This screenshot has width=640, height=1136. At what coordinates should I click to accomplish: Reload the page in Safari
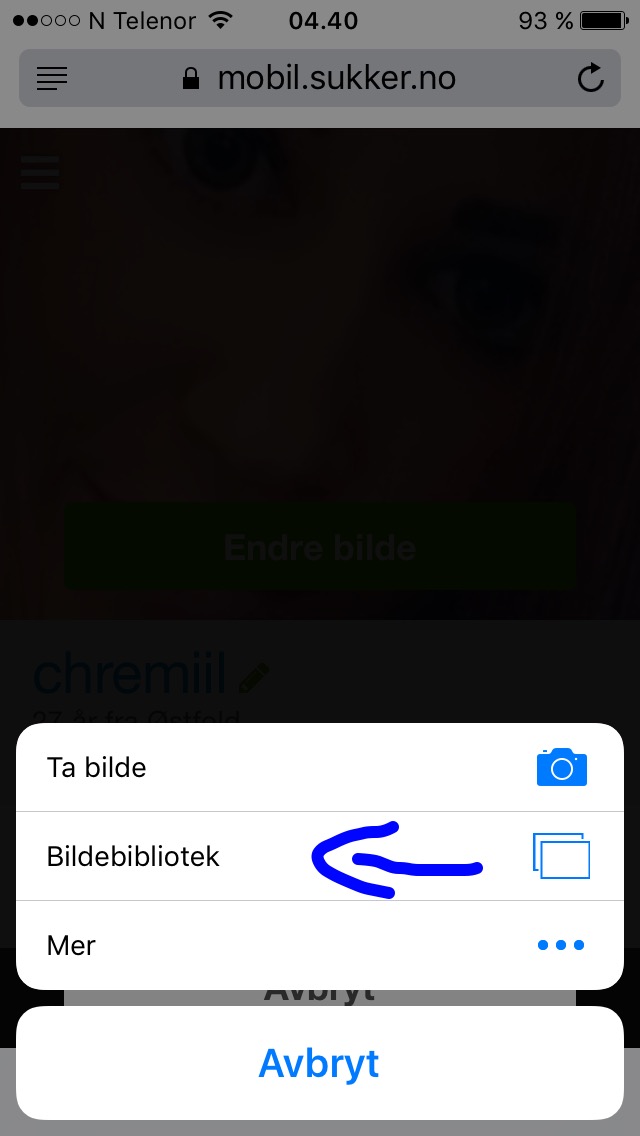pos(590,78)
